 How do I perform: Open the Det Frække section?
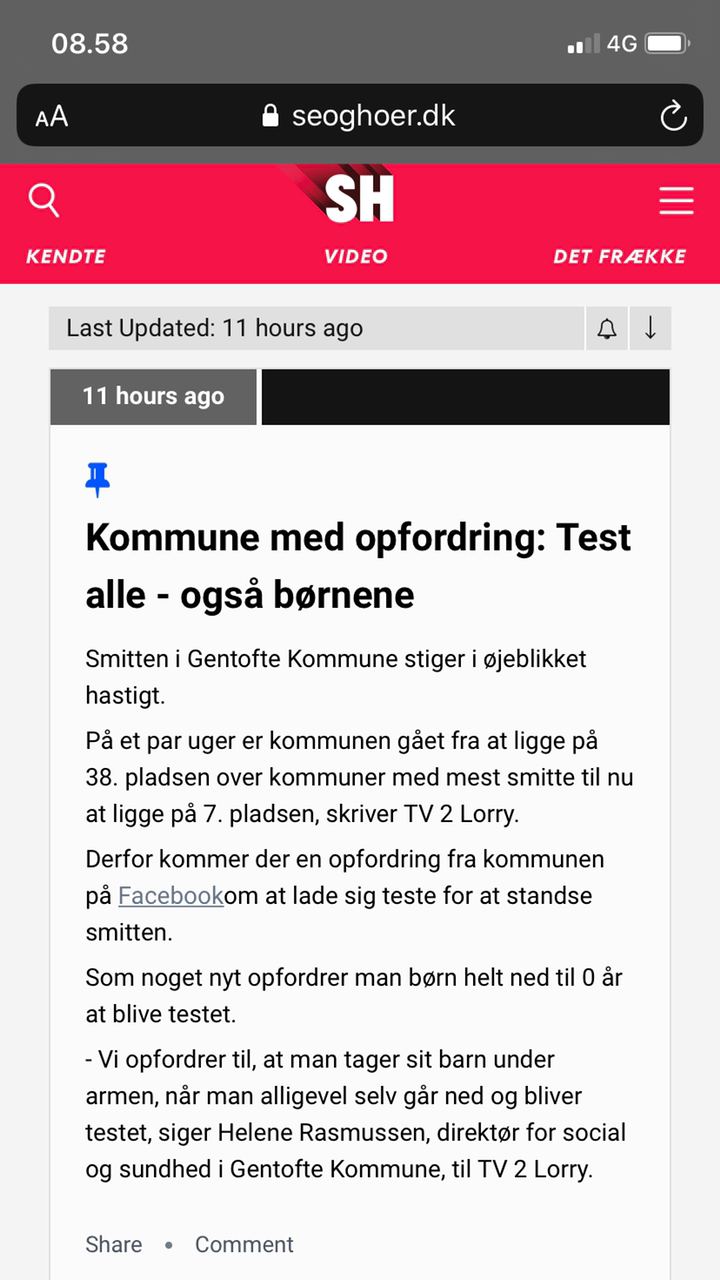click(620, 257)
